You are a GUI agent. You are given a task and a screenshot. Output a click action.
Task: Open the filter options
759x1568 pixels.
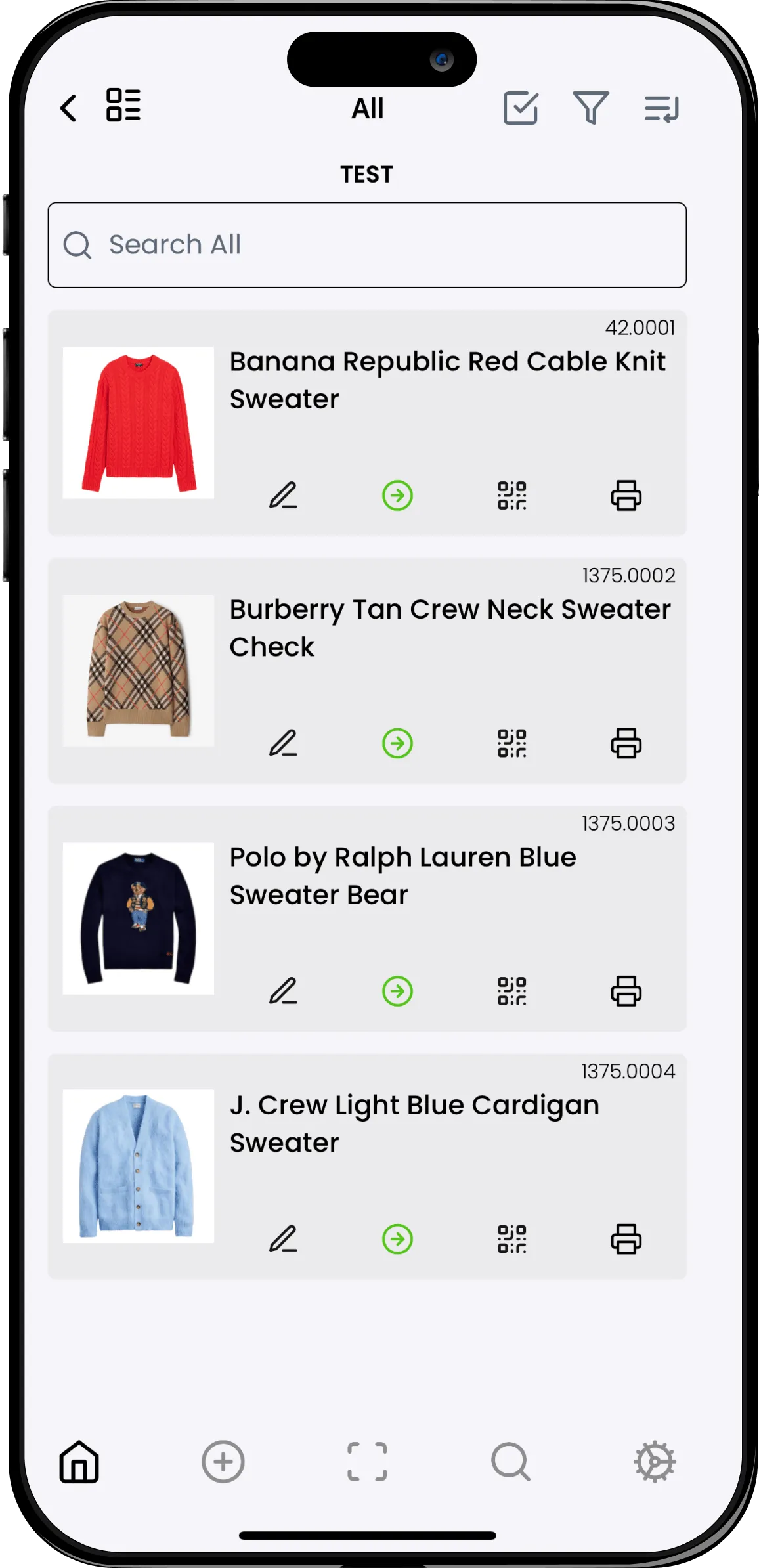tap(590, 108)
